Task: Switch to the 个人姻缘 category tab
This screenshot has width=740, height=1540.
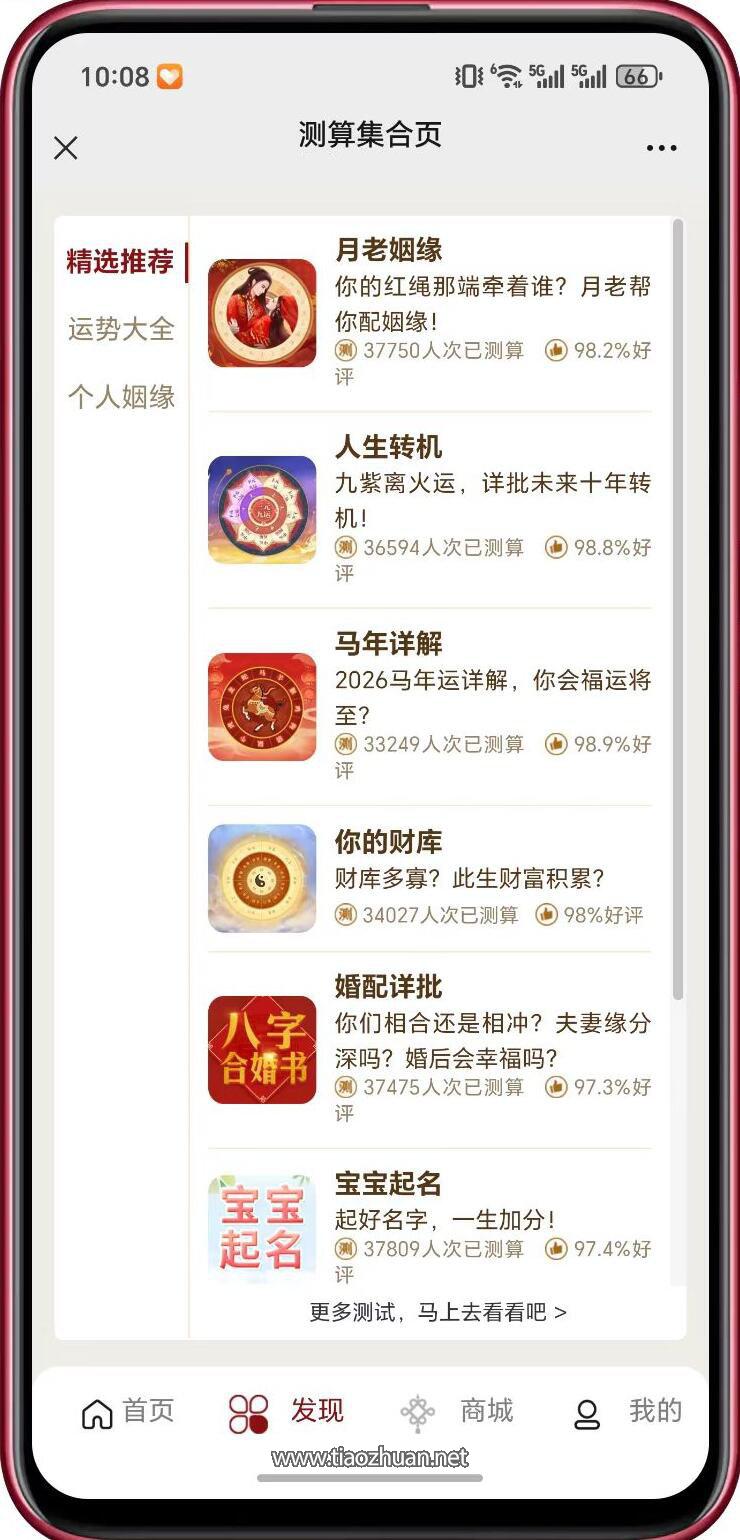Action: (120, 397)
